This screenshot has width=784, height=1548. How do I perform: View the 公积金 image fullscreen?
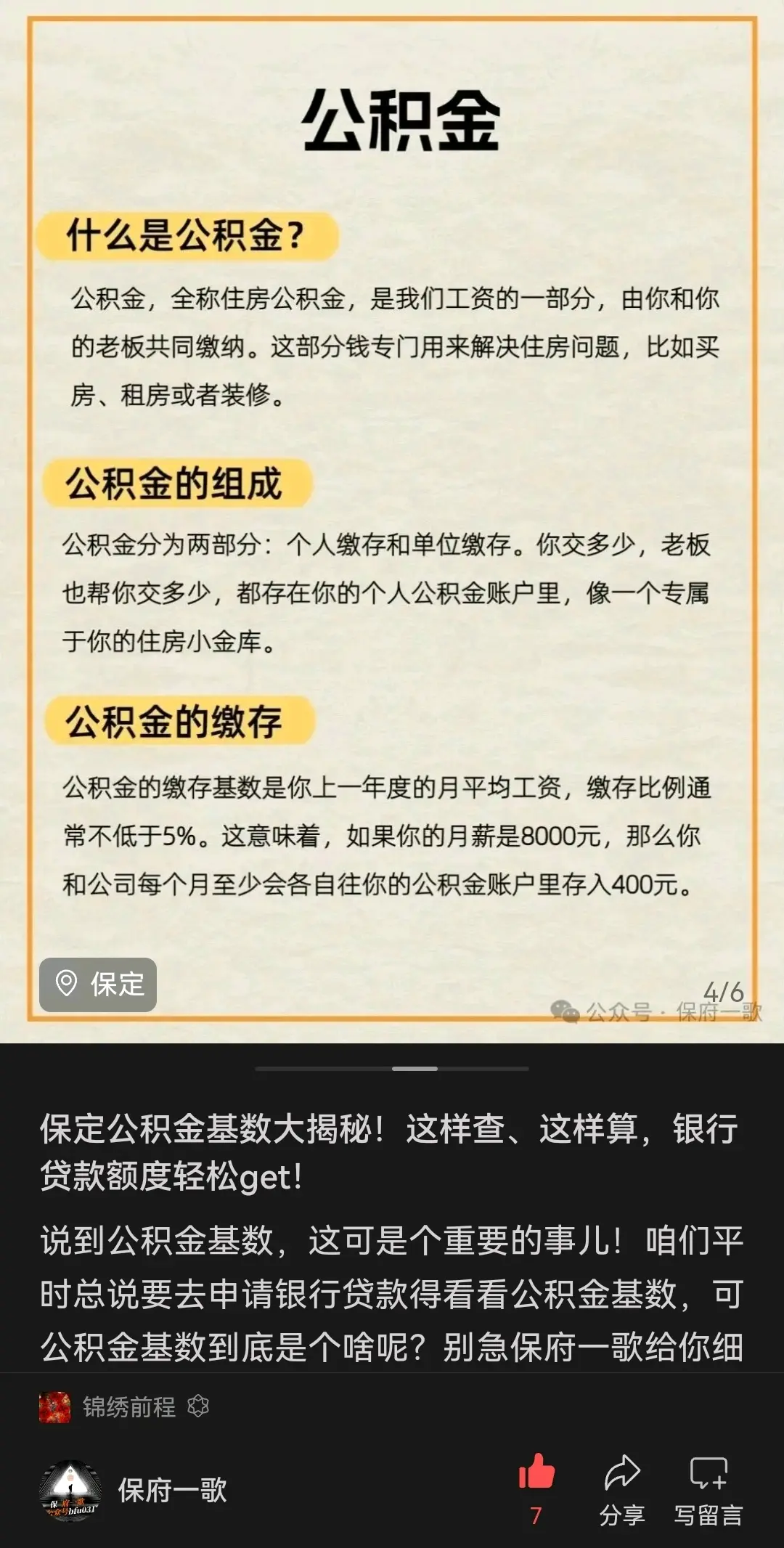point(392,508)
